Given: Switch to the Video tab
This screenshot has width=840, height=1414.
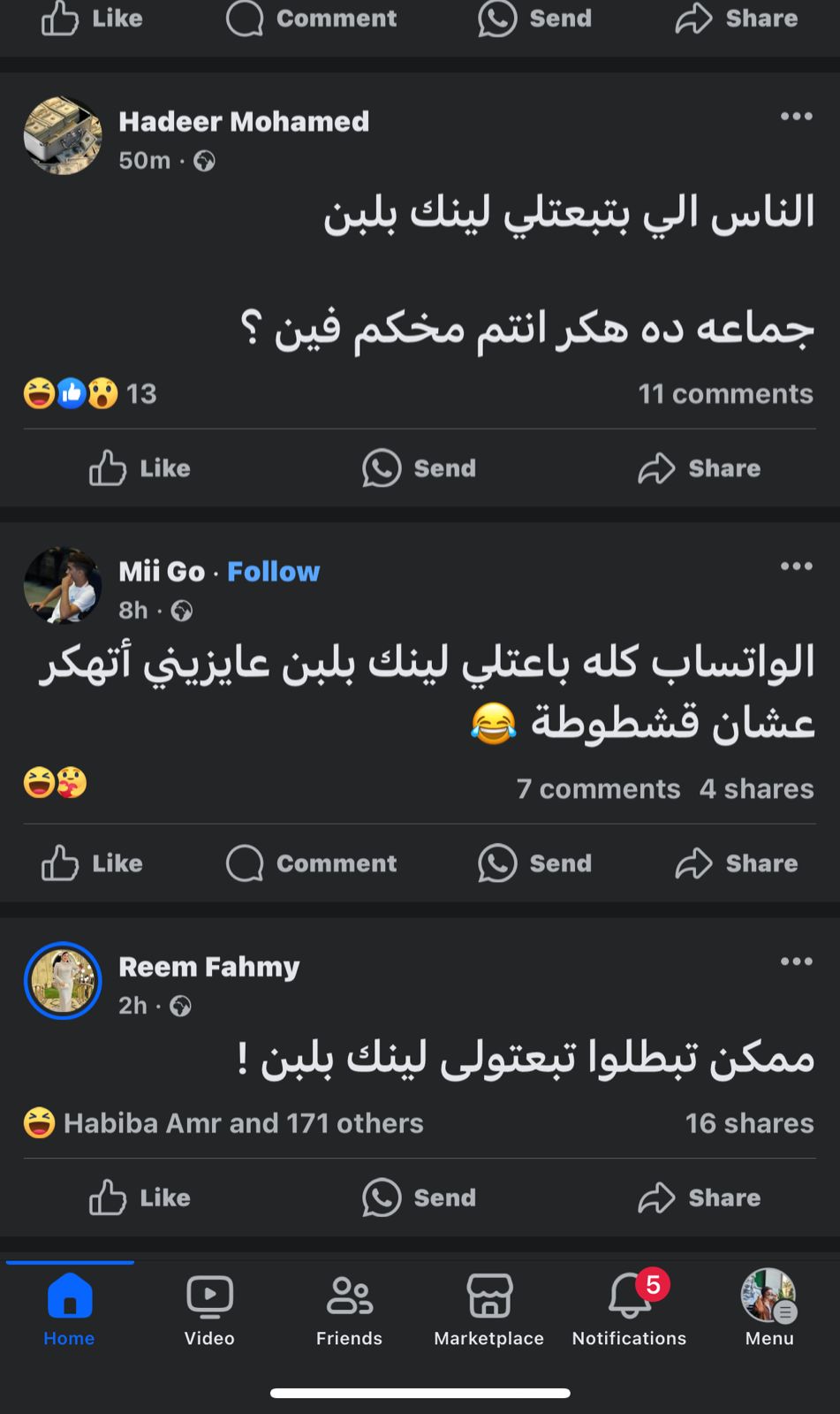Looking at the screenshot, I should 209,1310.
